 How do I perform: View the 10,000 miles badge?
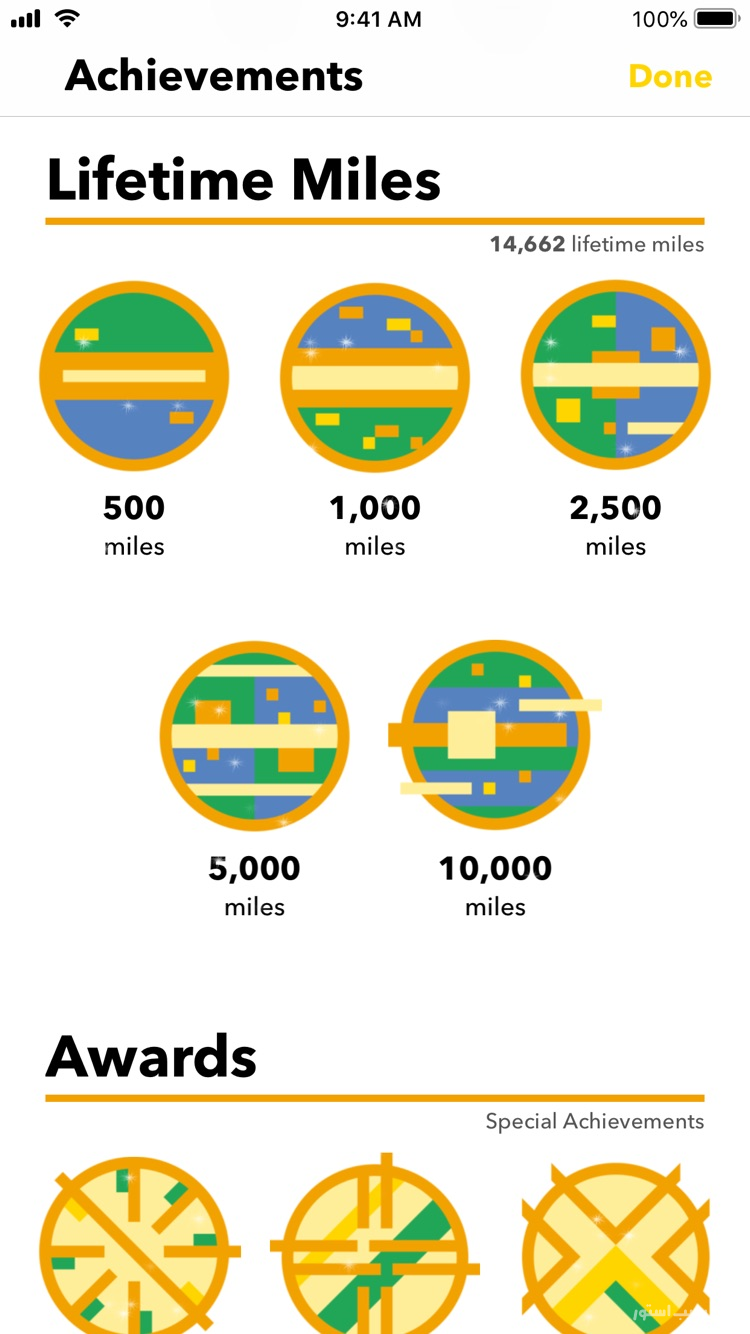(495, 736)
